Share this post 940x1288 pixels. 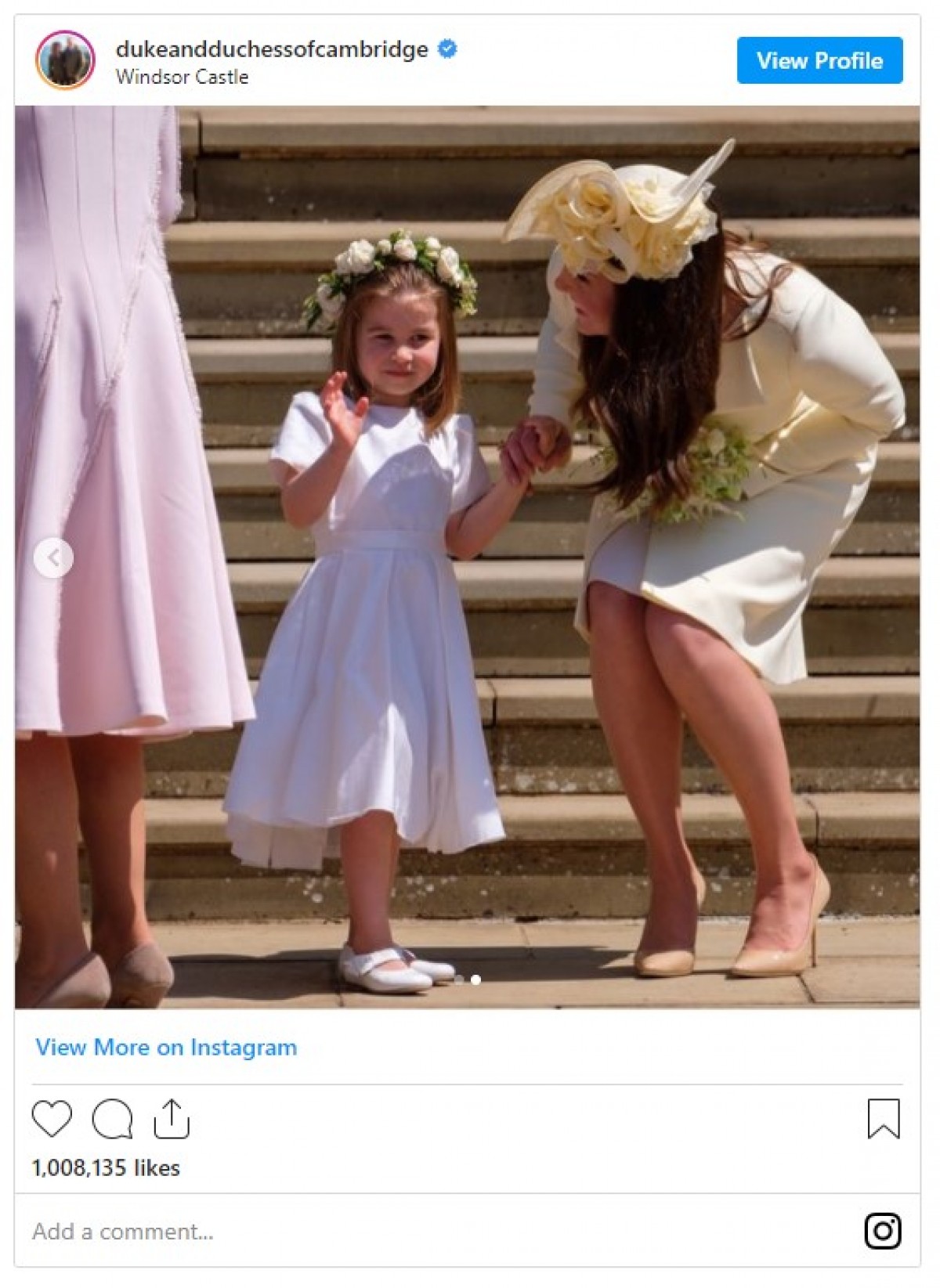click(172, 1118)
